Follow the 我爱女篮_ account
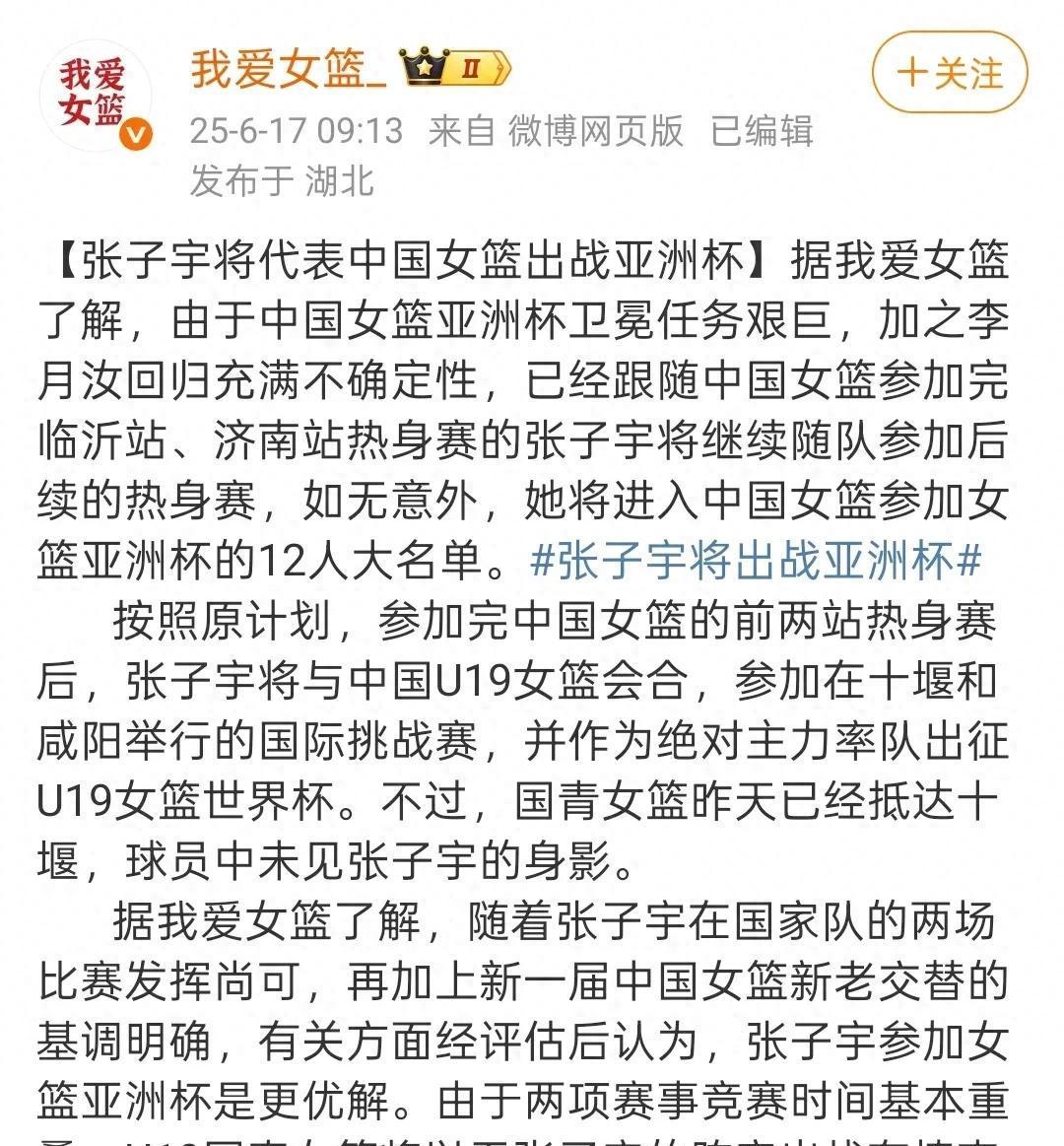This screenshot has height=1146, width=1064. [x=950, y=74]
